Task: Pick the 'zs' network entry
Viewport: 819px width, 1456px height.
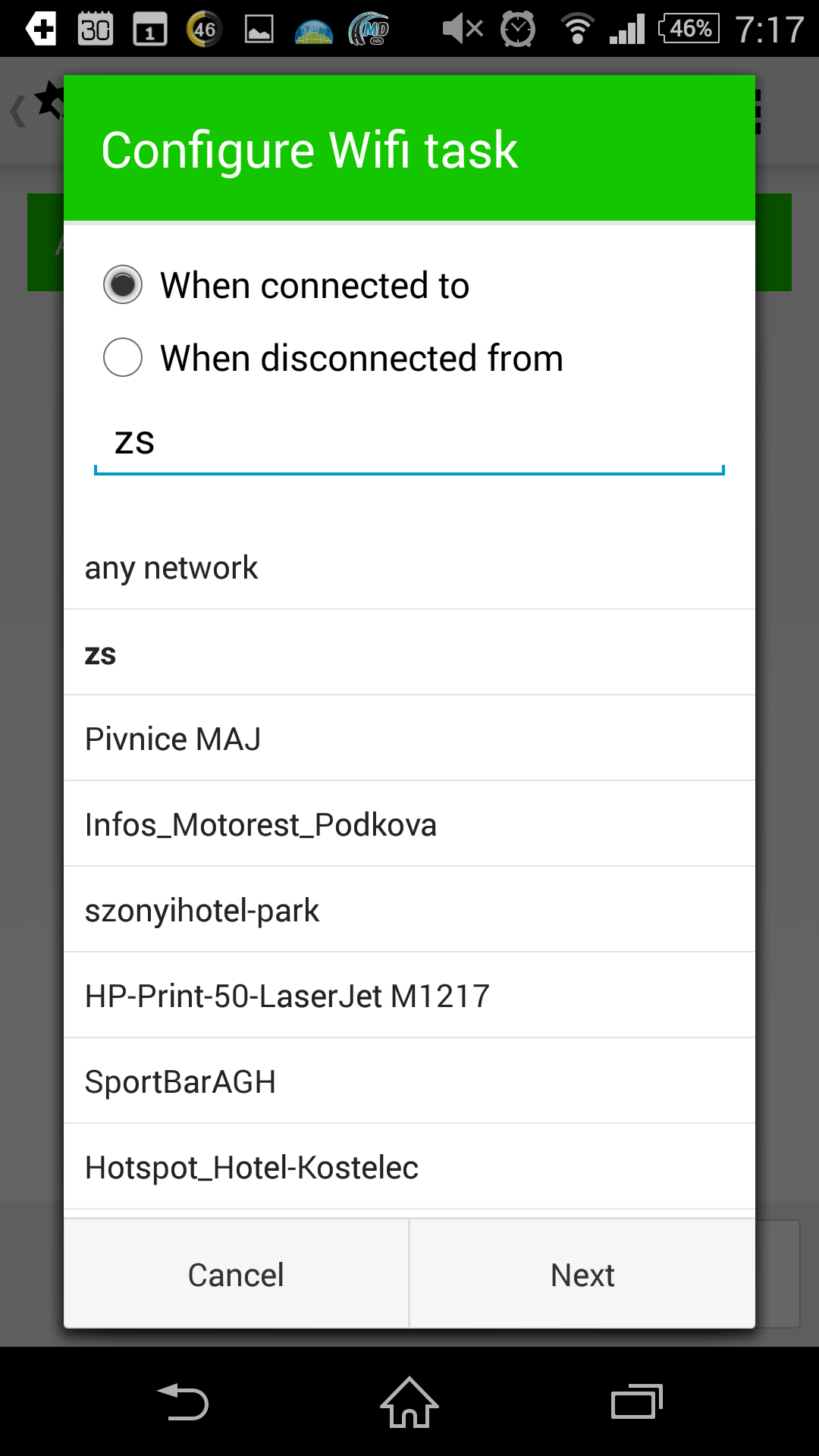Action: pos(409,653)
